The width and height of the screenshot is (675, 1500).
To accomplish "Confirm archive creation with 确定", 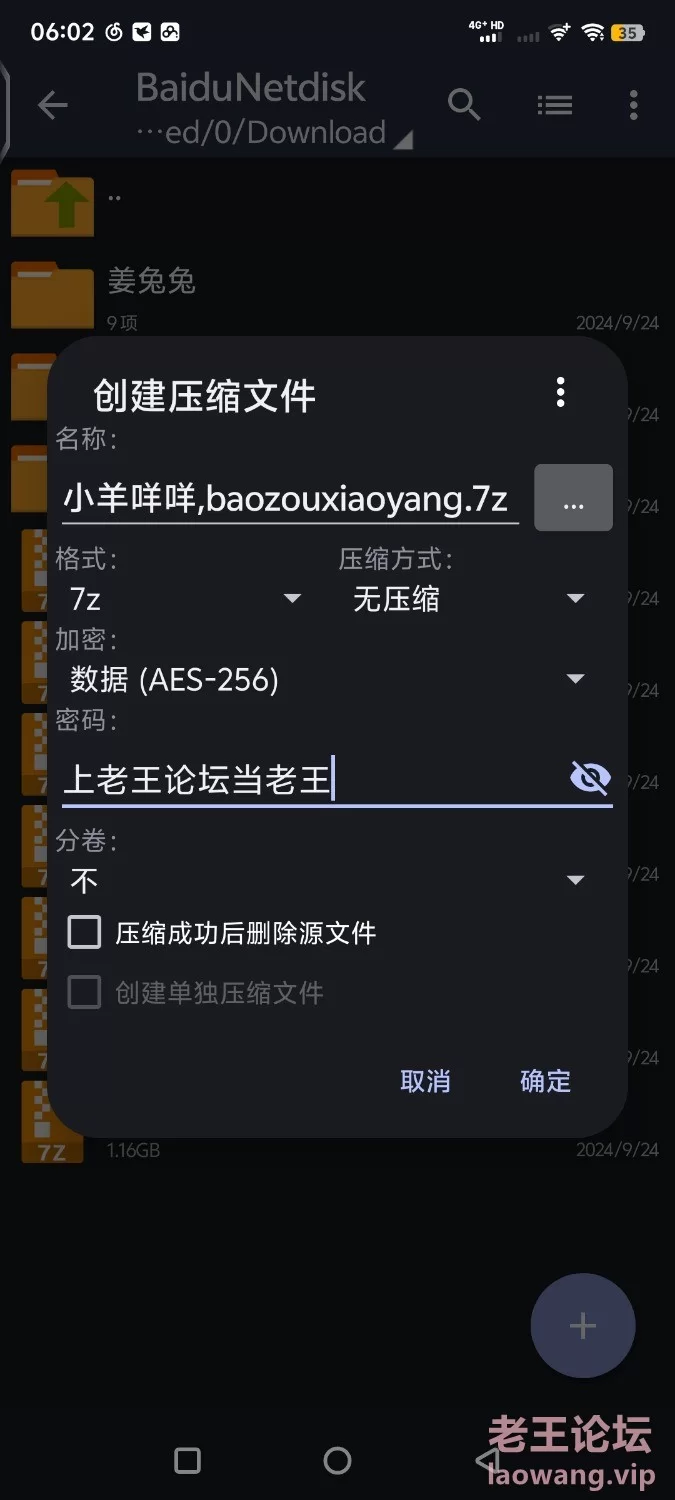I will [545, 1081].
